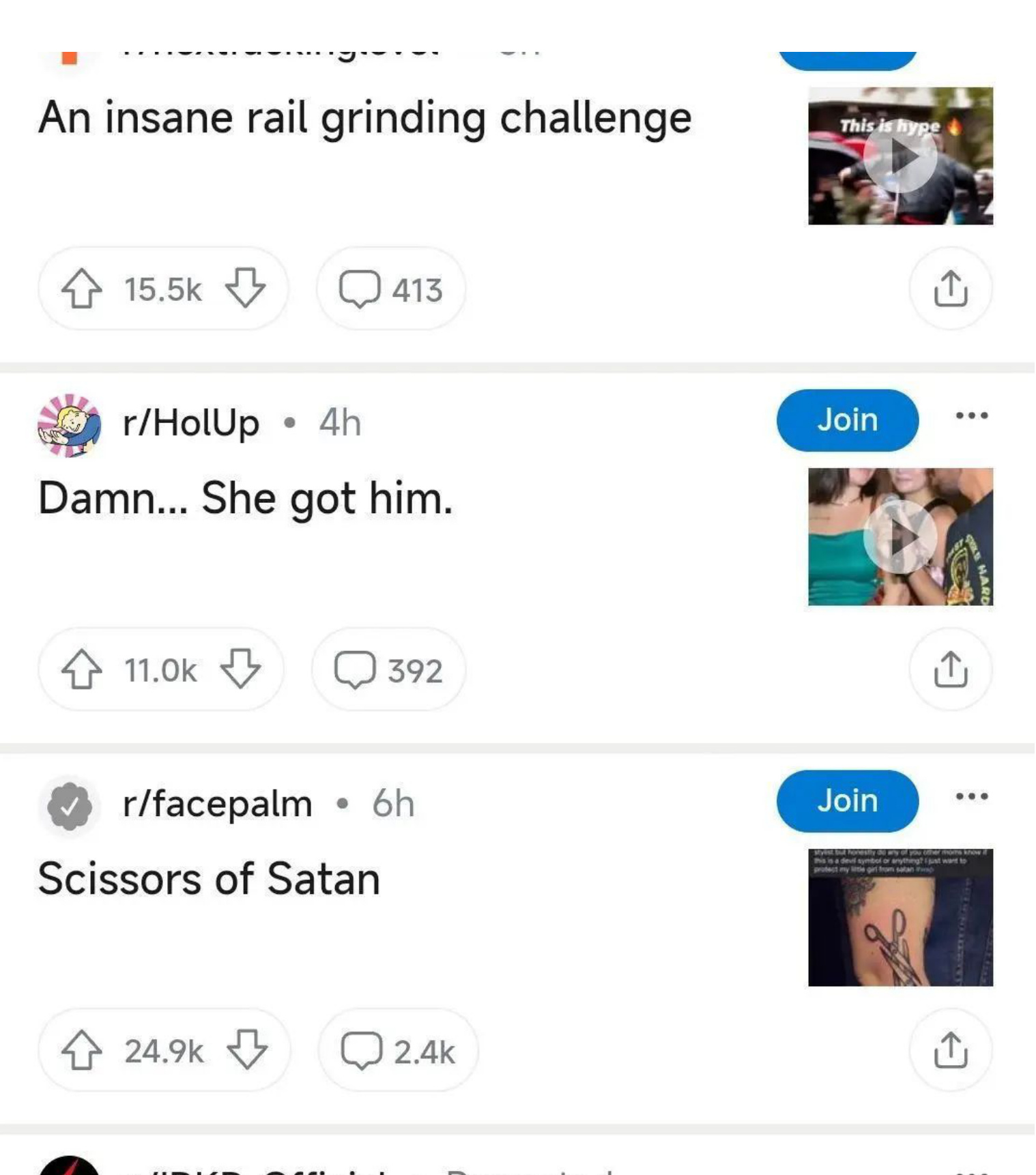The width and height of the screenshot is (1036, 1175).
Task: Upvote the rail grinding challenge post
Action: pos(82,289)
